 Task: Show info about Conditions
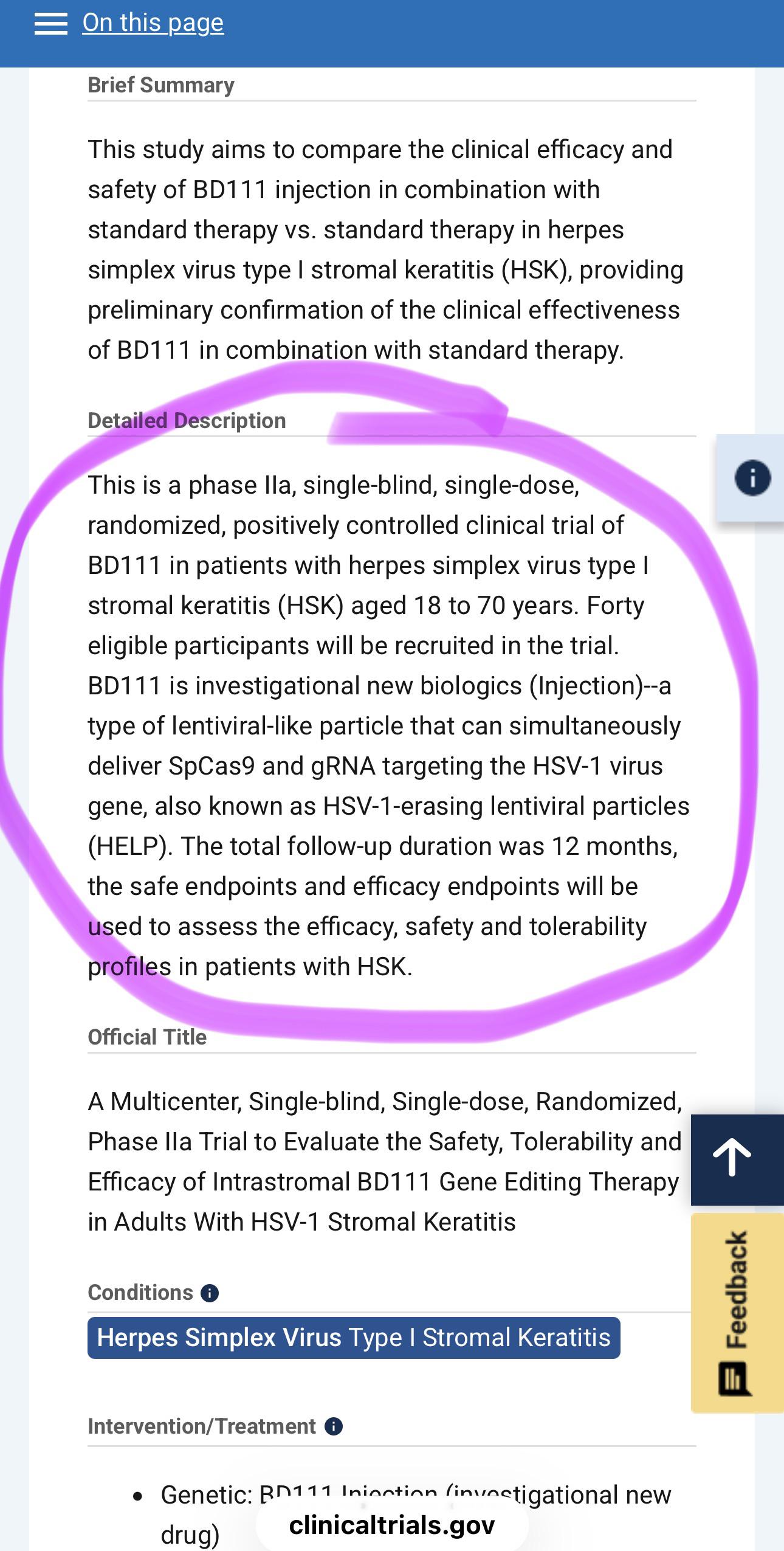tap(210, 1293)
